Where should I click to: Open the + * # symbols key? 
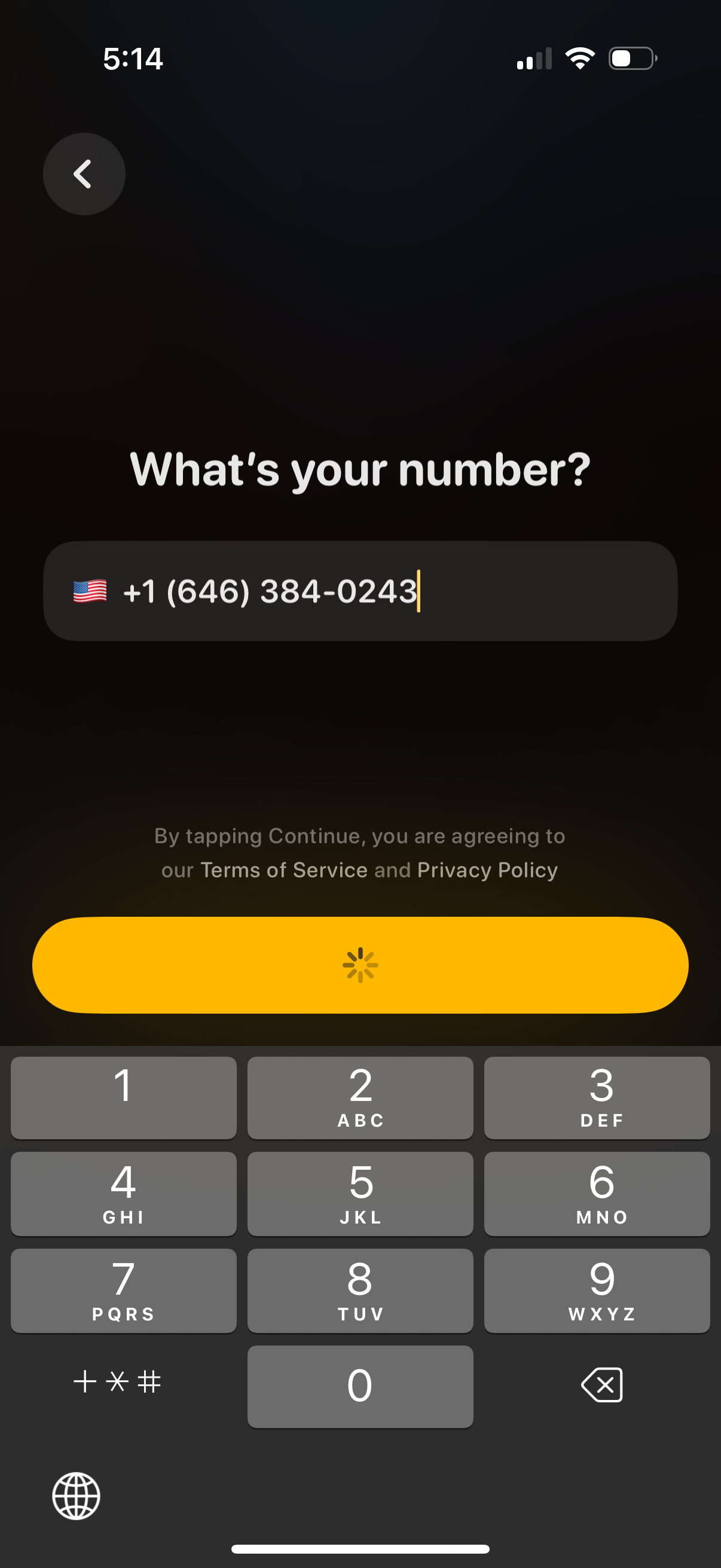tap(117, 1381)
